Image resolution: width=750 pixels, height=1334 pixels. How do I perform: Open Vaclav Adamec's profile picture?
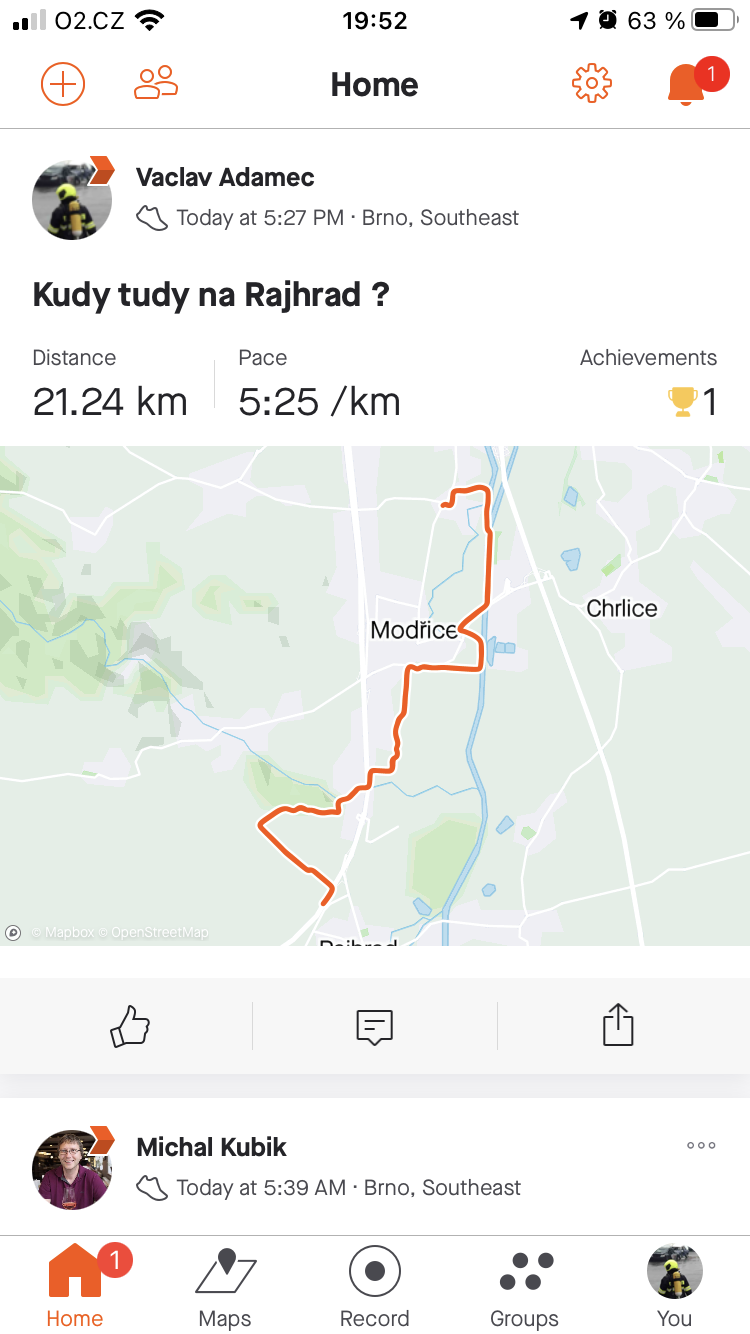pos(72,198)
